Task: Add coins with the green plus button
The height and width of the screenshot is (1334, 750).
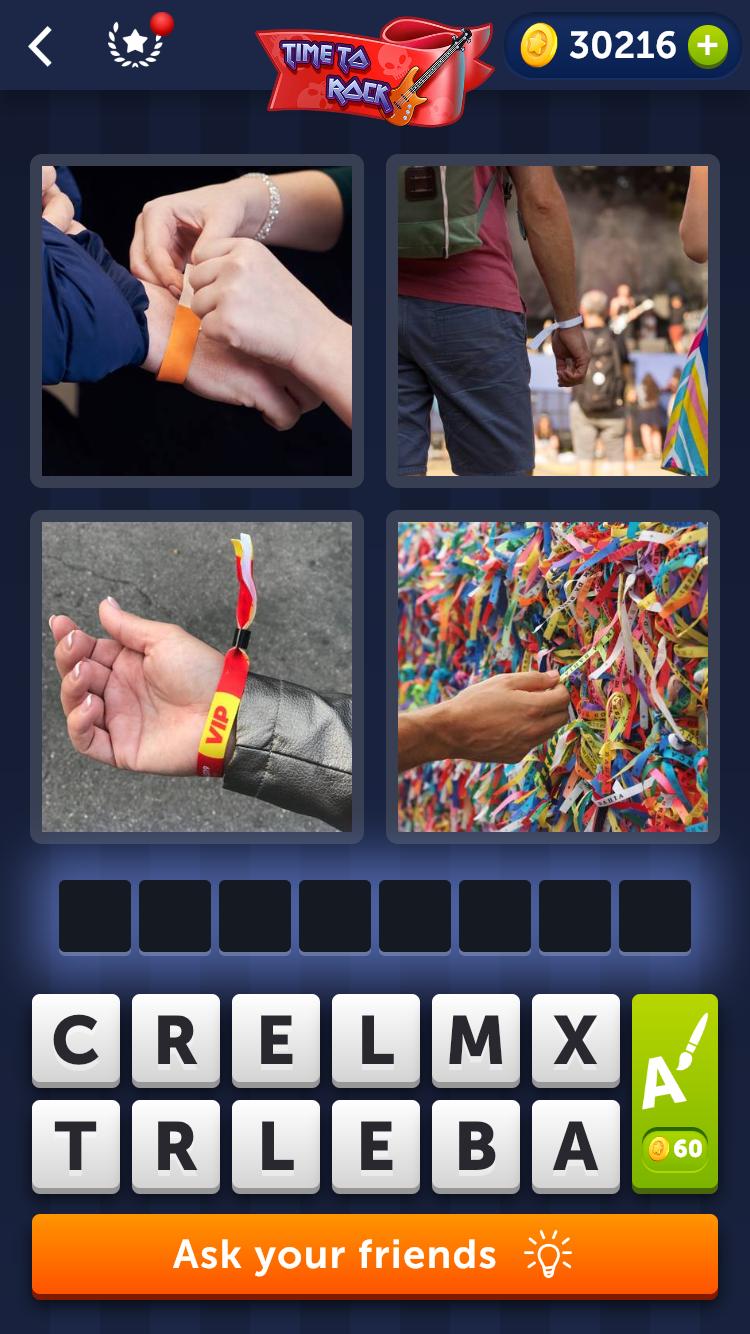Action: [707, 46]
